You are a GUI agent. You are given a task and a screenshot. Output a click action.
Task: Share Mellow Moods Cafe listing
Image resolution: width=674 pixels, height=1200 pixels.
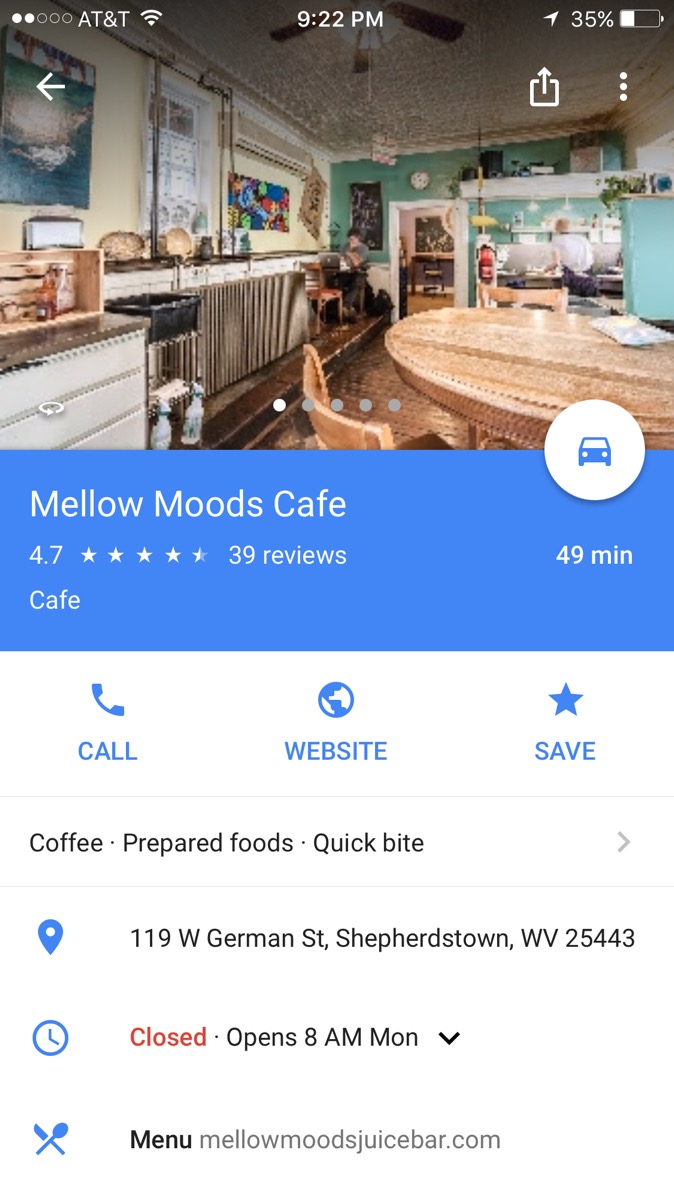point(543,87)
